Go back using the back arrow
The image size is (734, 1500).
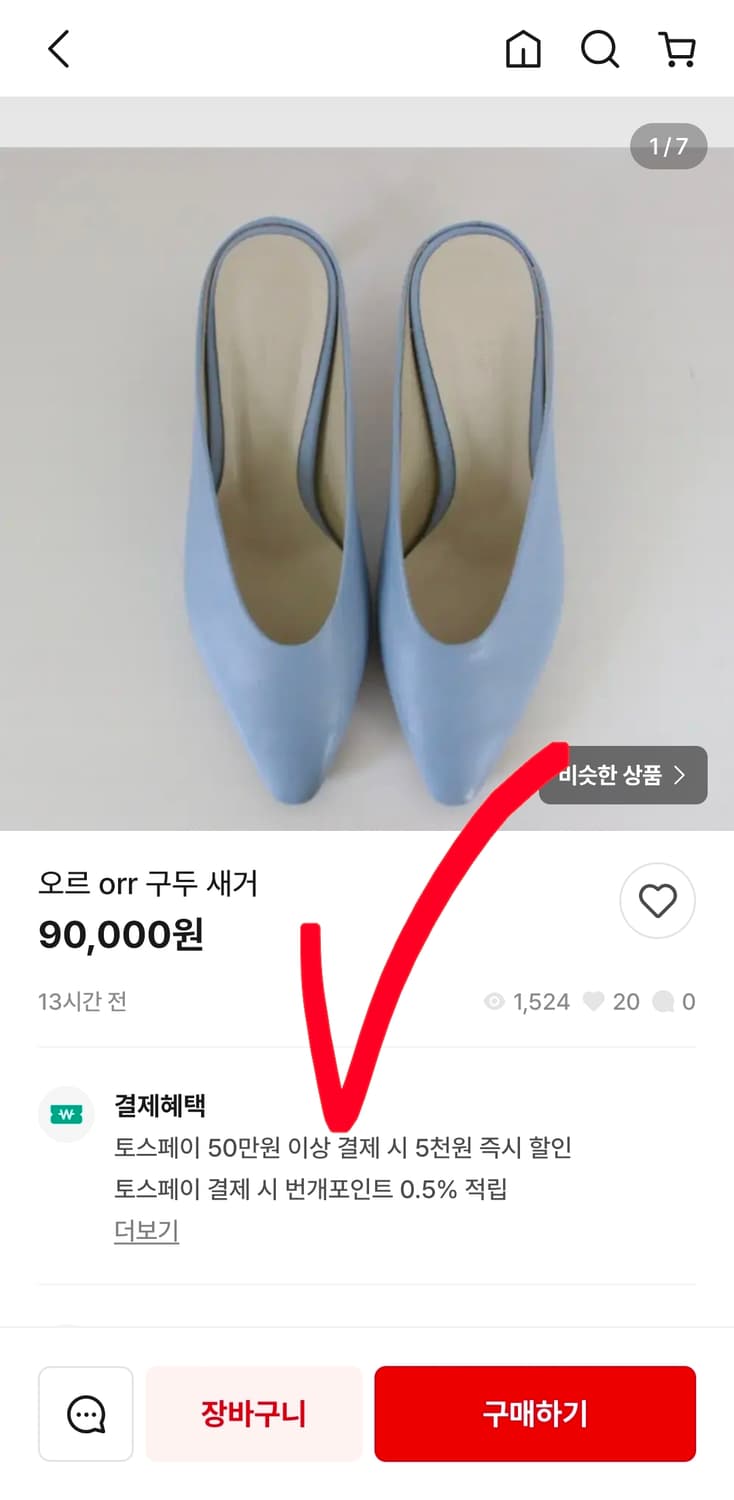coord(57,47)
